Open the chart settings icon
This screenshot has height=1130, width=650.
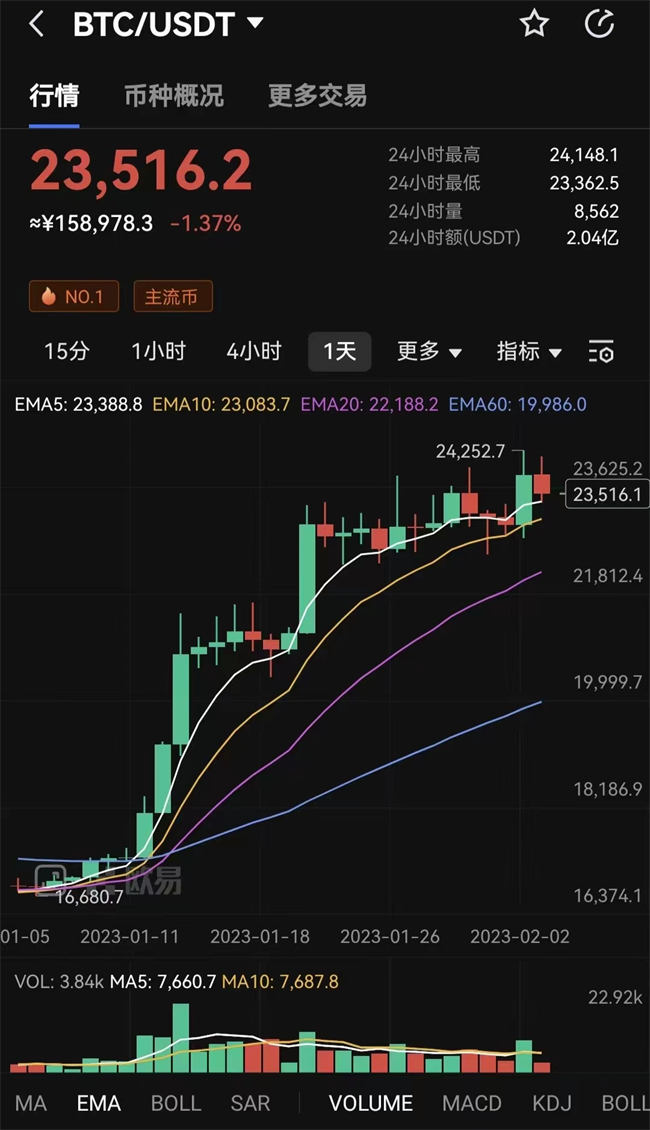[601, 352]
